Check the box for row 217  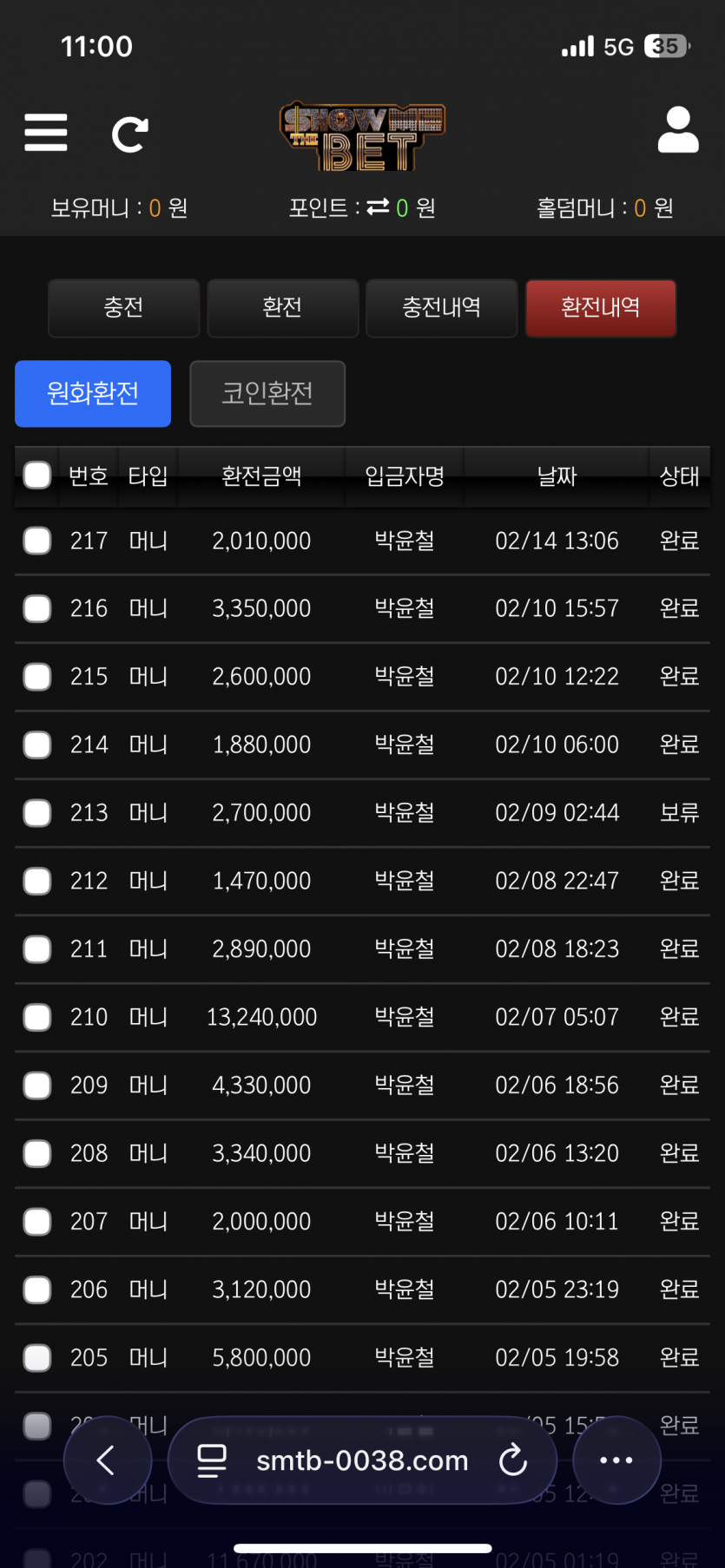pos(37,541)
